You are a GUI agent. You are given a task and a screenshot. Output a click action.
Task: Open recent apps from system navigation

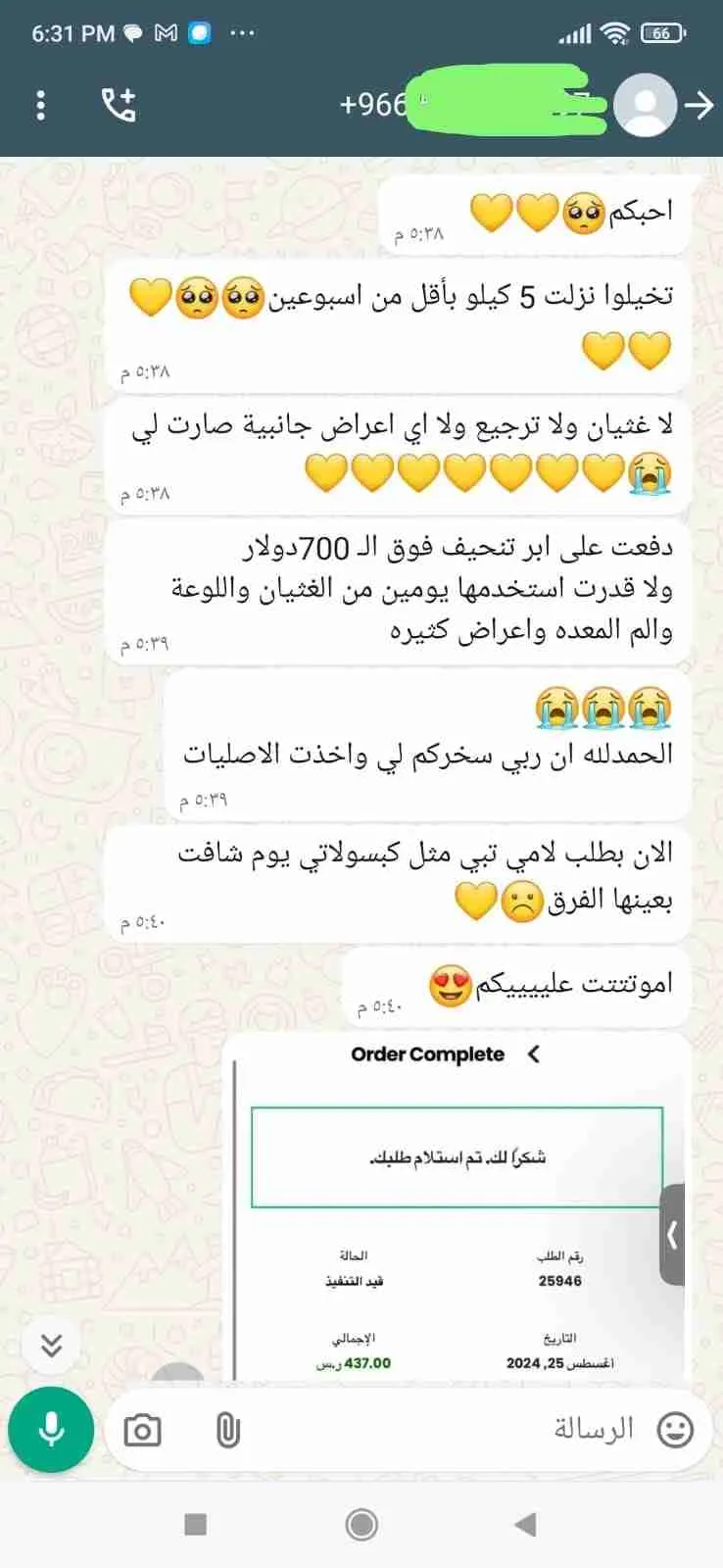tap(196, 1525)
